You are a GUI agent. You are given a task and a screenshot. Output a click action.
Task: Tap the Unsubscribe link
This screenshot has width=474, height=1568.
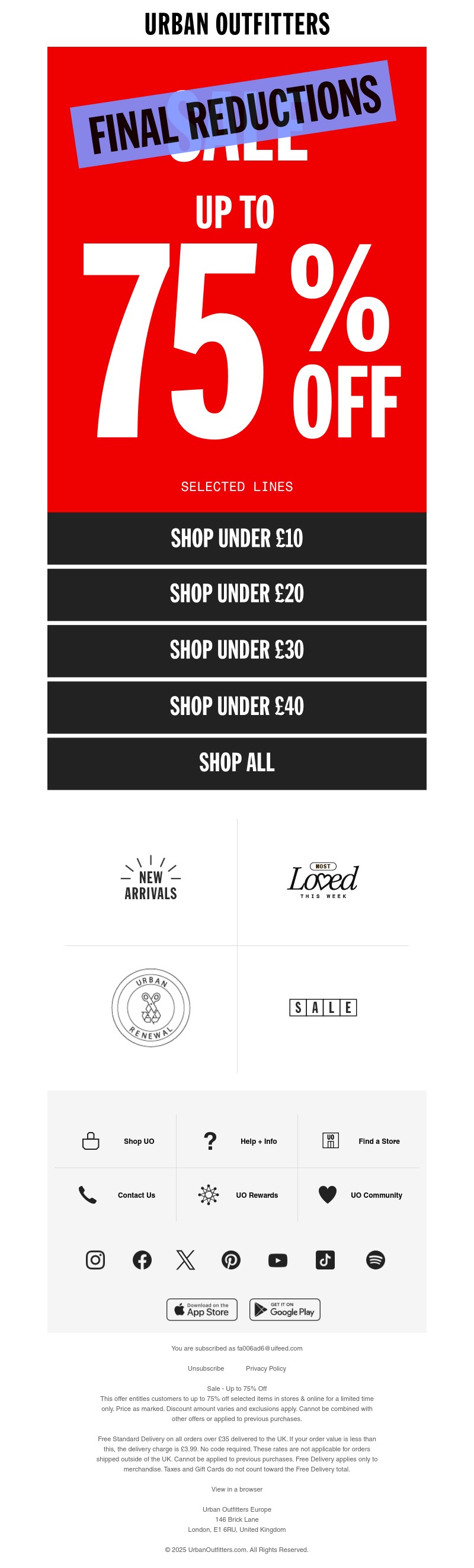tap(206, 1368)
